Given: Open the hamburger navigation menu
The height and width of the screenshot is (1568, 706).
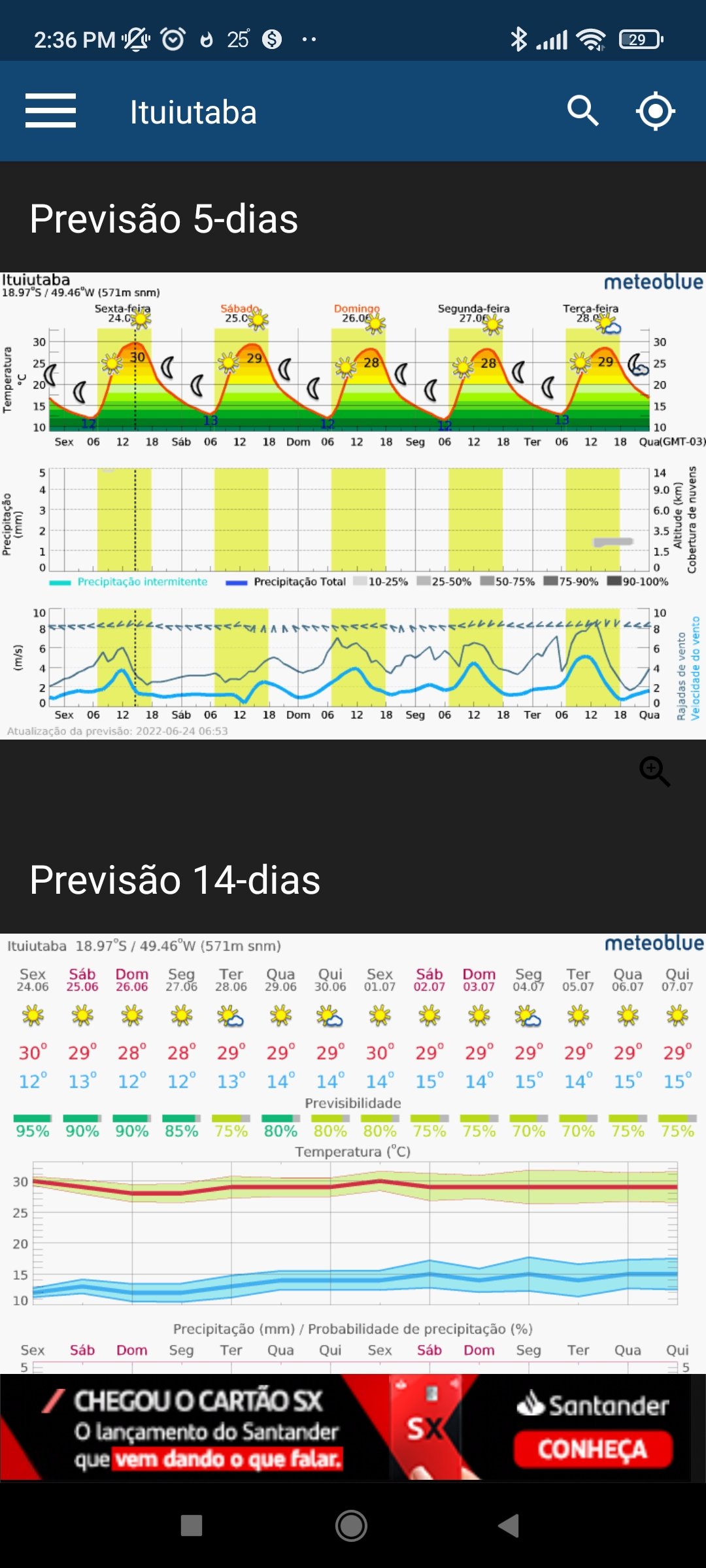Looking at the screenshot, I should tap(50, 110).
